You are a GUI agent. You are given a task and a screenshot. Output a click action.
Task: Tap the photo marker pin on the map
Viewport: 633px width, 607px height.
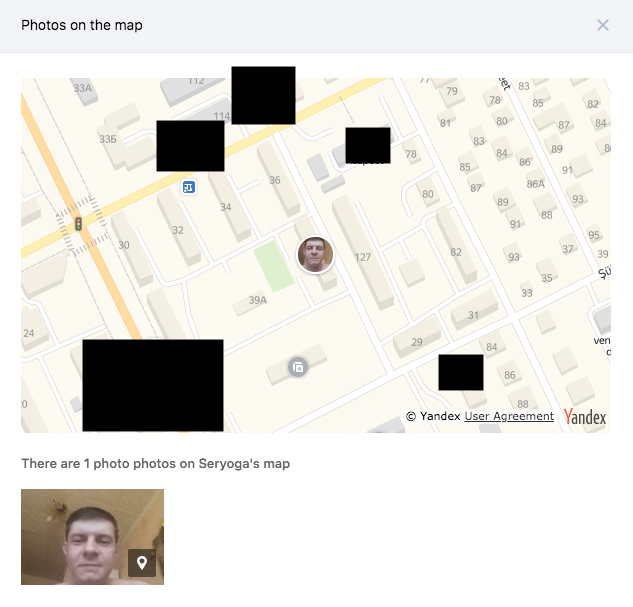[315, 255]
